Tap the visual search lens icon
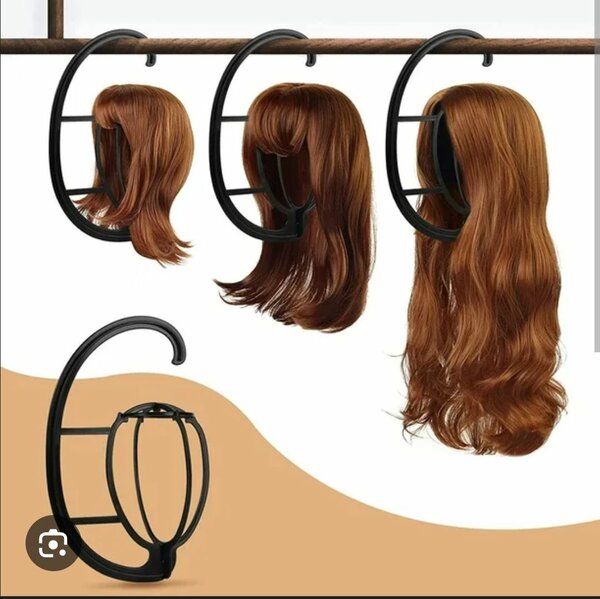Viewport: 600px width, 599px height. pyautogui.click(x=54, y=543)
